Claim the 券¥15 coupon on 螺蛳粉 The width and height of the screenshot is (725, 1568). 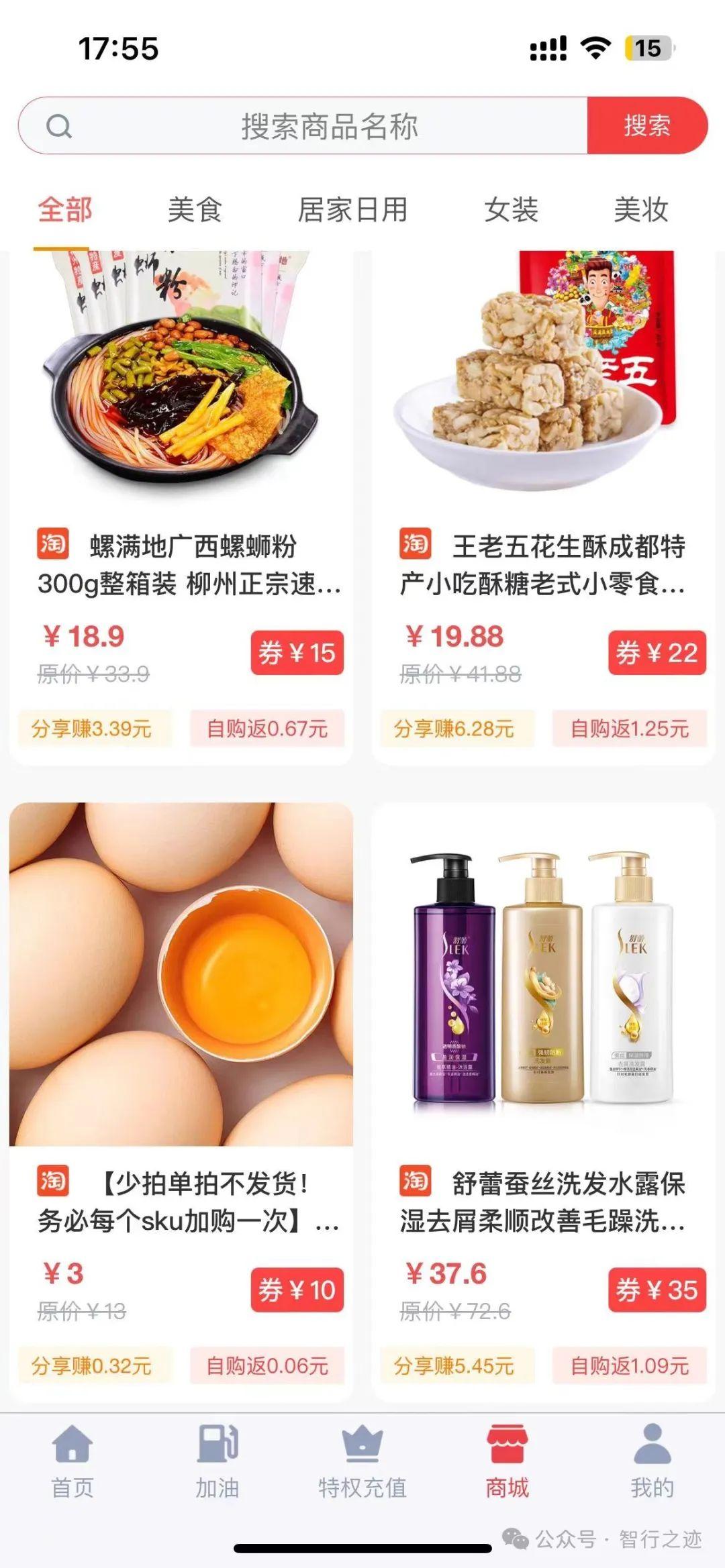pyautogui.click(x=297, y=653)
